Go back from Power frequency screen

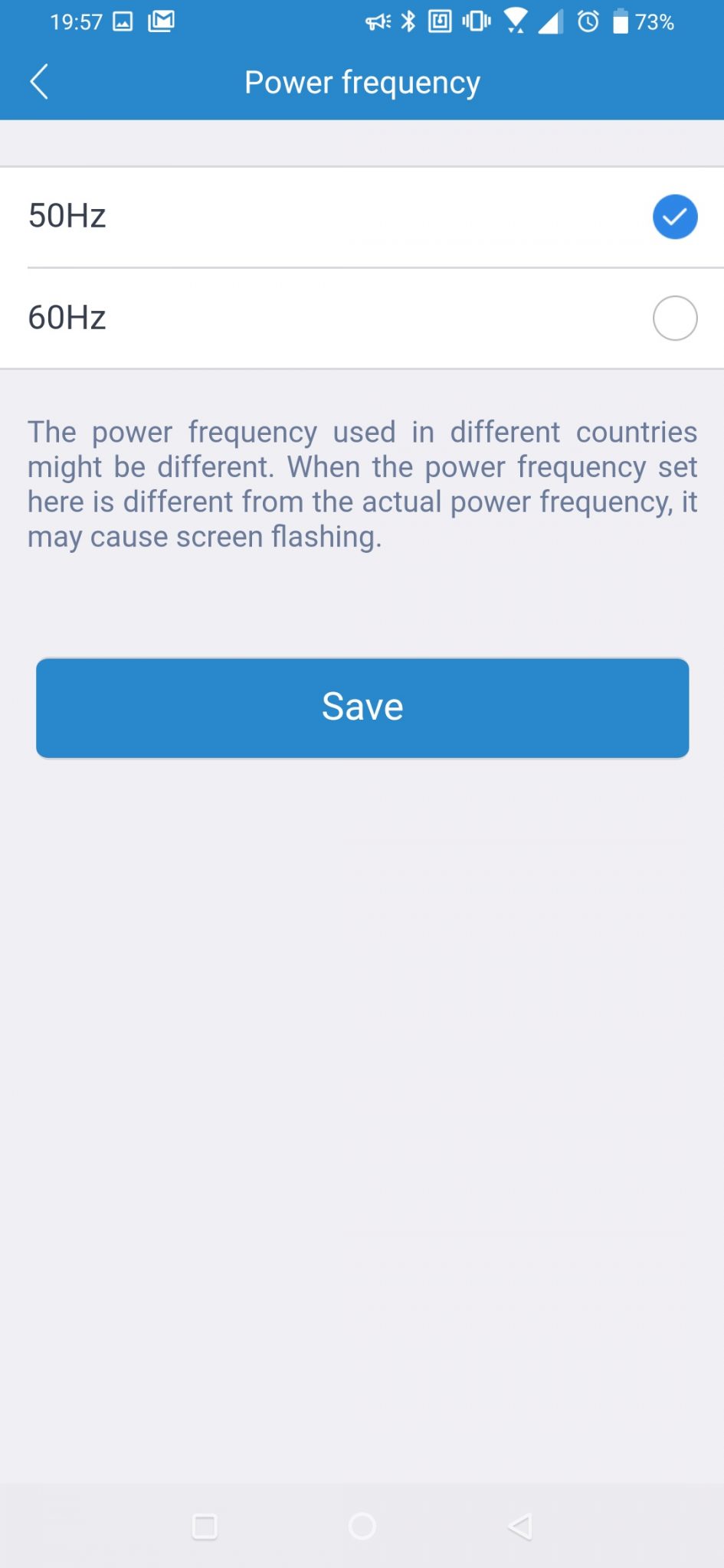point(39,82)
